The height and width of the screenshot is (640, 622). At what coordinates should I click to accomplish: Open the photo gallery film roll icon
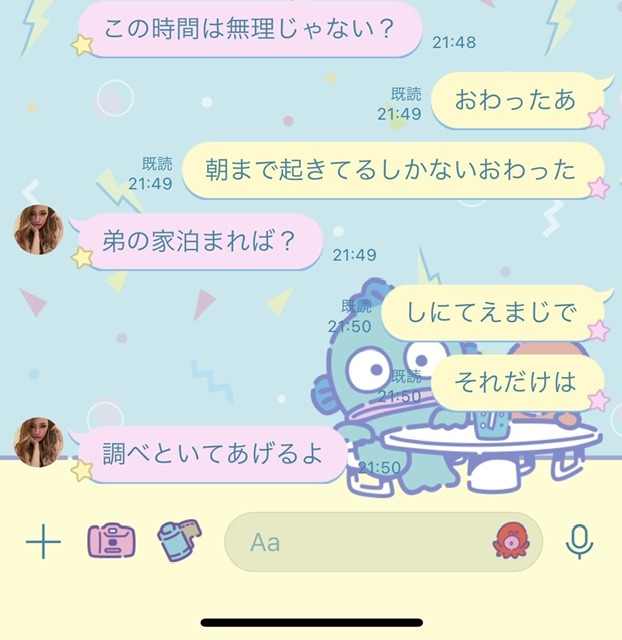point(180,541)
